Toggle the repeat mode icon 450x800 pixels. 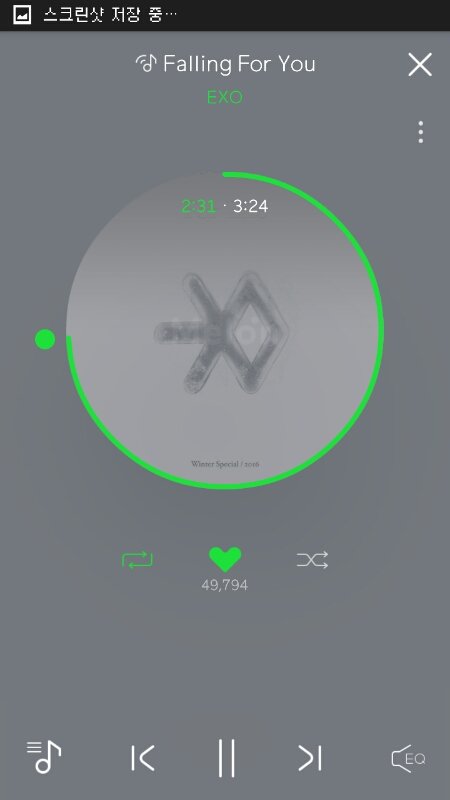137,560
